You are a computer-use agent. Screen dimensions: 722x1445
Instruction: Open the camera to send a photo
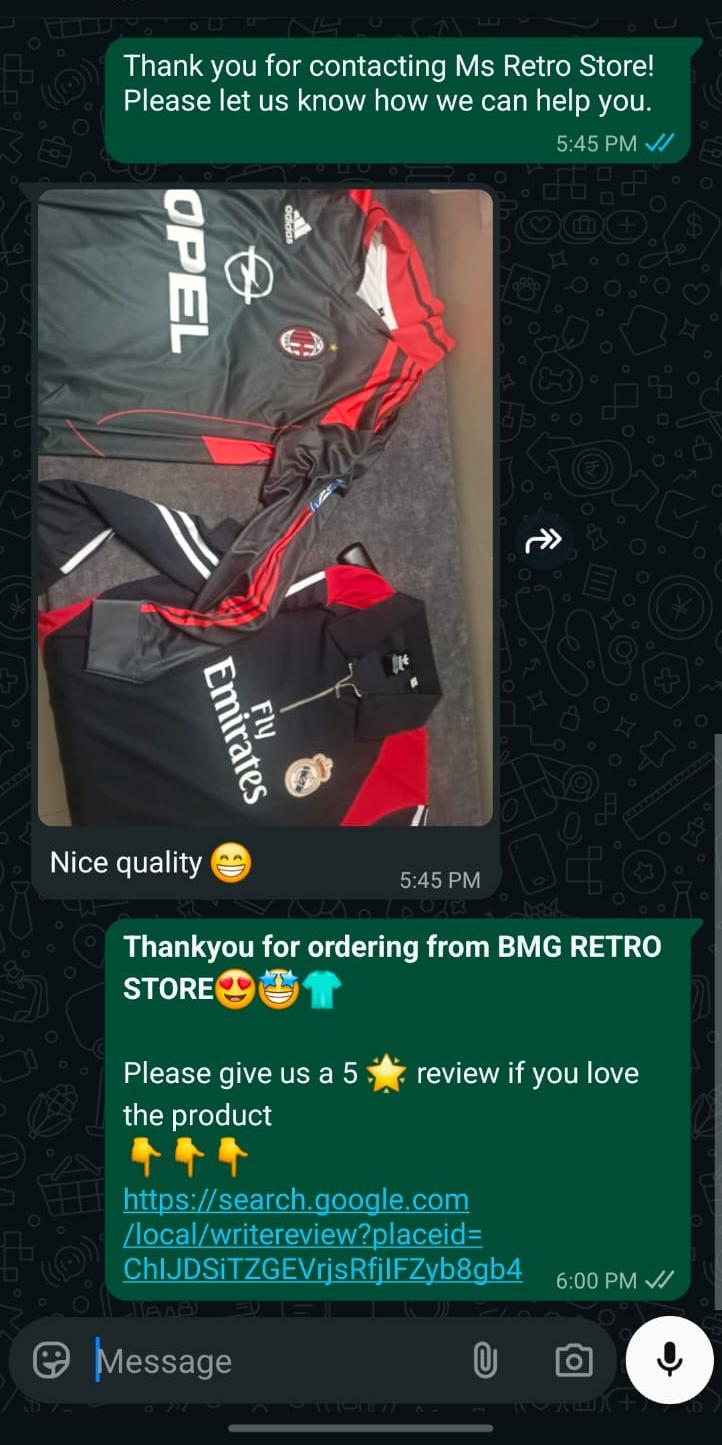(x=574, y=1360)
